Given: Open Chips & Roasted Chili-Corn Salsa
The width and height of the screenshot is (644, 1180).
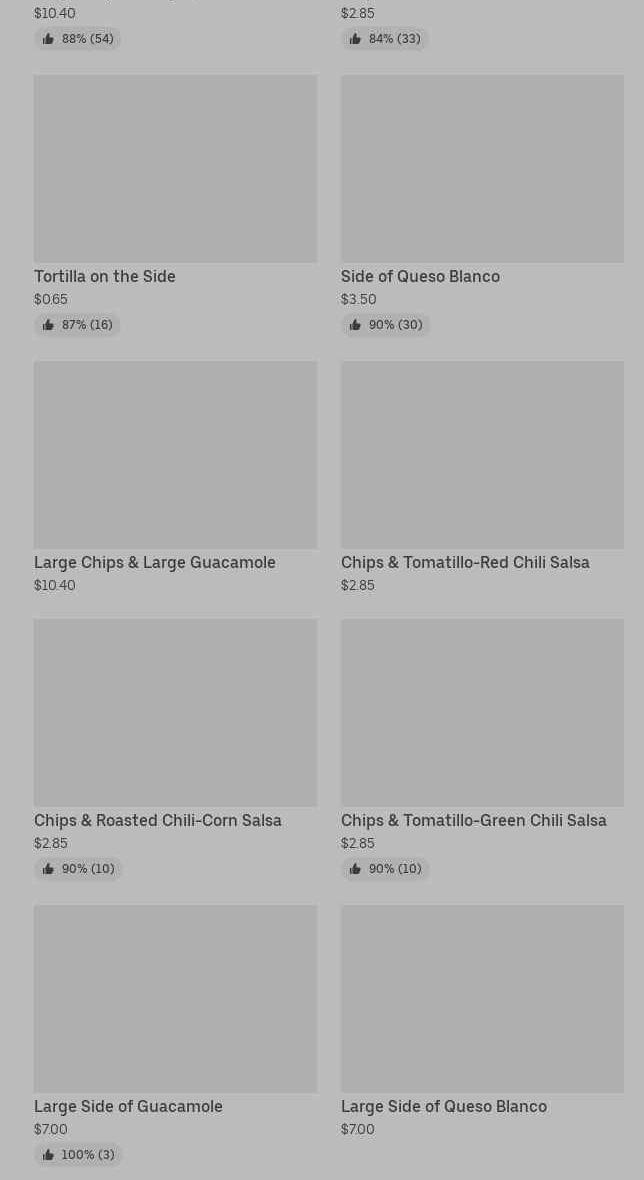Looking at the screenshot, I should (x=175, y=714).
